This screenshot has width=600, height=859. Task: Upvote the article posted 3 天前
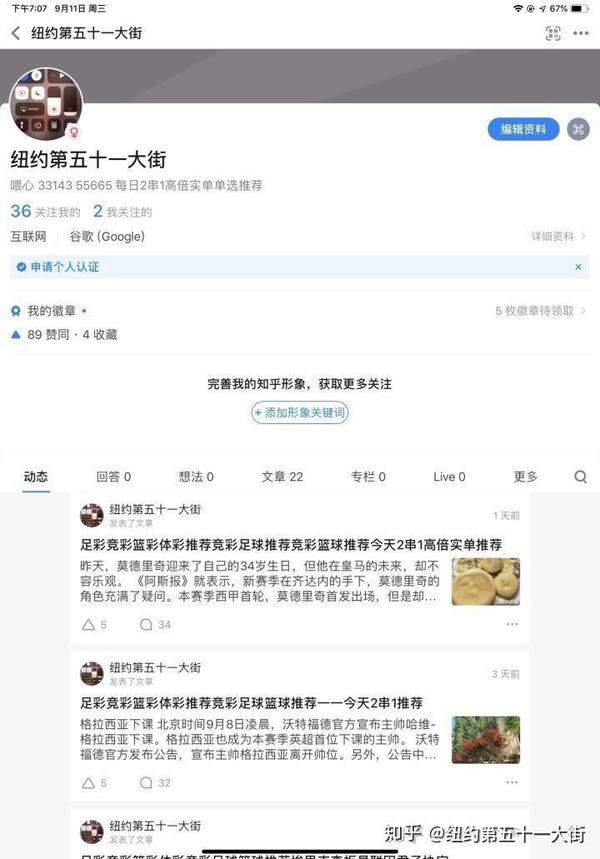(x=95, y=782)
